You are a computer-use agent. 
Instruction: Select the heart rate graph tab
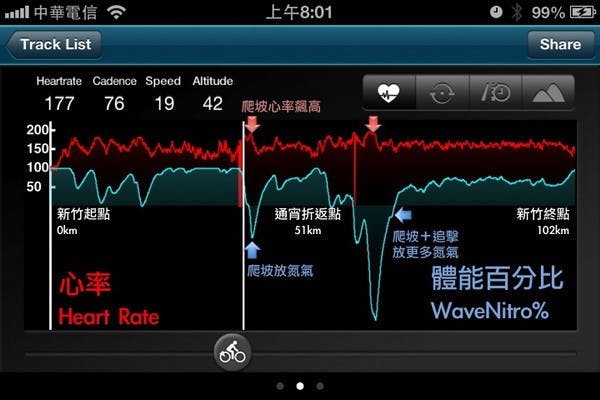(x=388, y=93)
